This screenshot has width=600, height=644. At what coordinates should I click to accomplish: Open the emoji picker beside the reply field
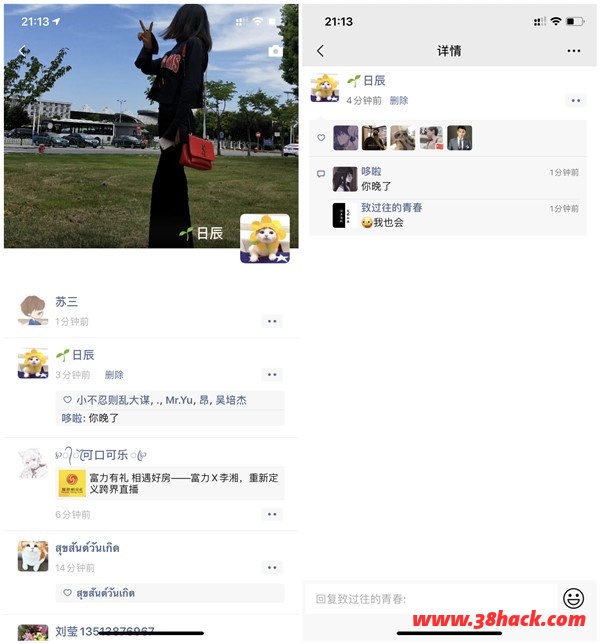573,598
